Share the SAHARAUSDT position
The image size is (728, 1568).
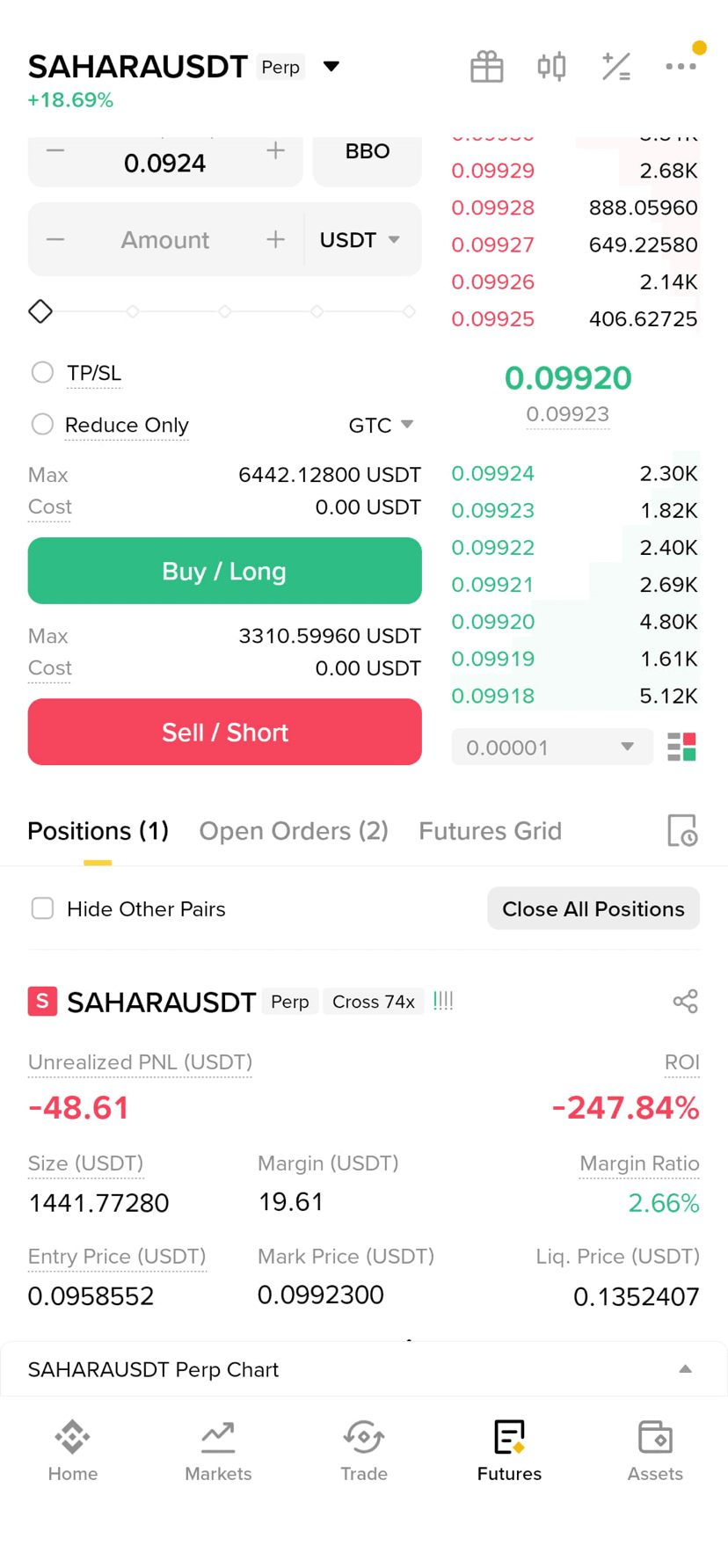pyautogui.click(x=685, y=1001)
